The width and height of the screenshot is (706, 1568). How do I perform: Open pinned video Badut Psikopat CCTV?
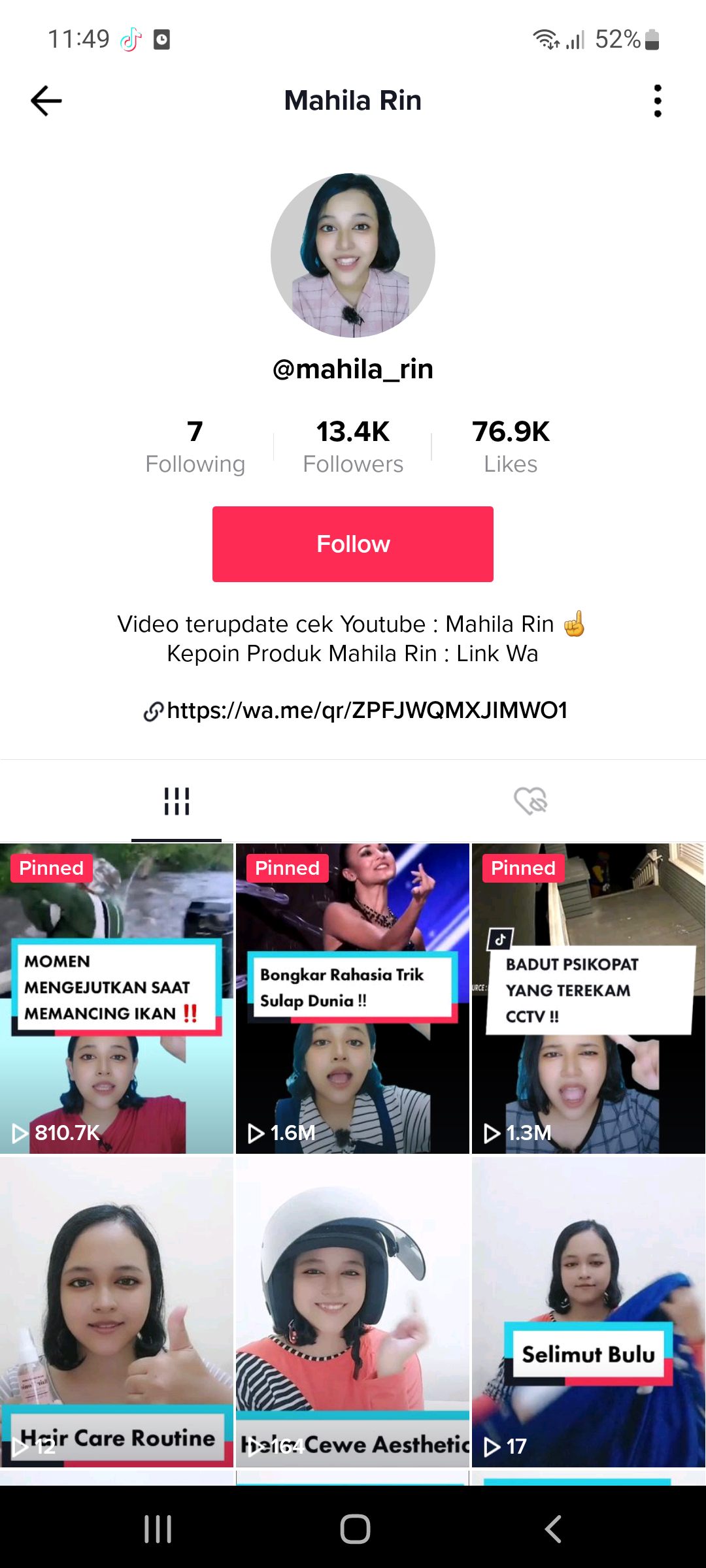point(588,998)
